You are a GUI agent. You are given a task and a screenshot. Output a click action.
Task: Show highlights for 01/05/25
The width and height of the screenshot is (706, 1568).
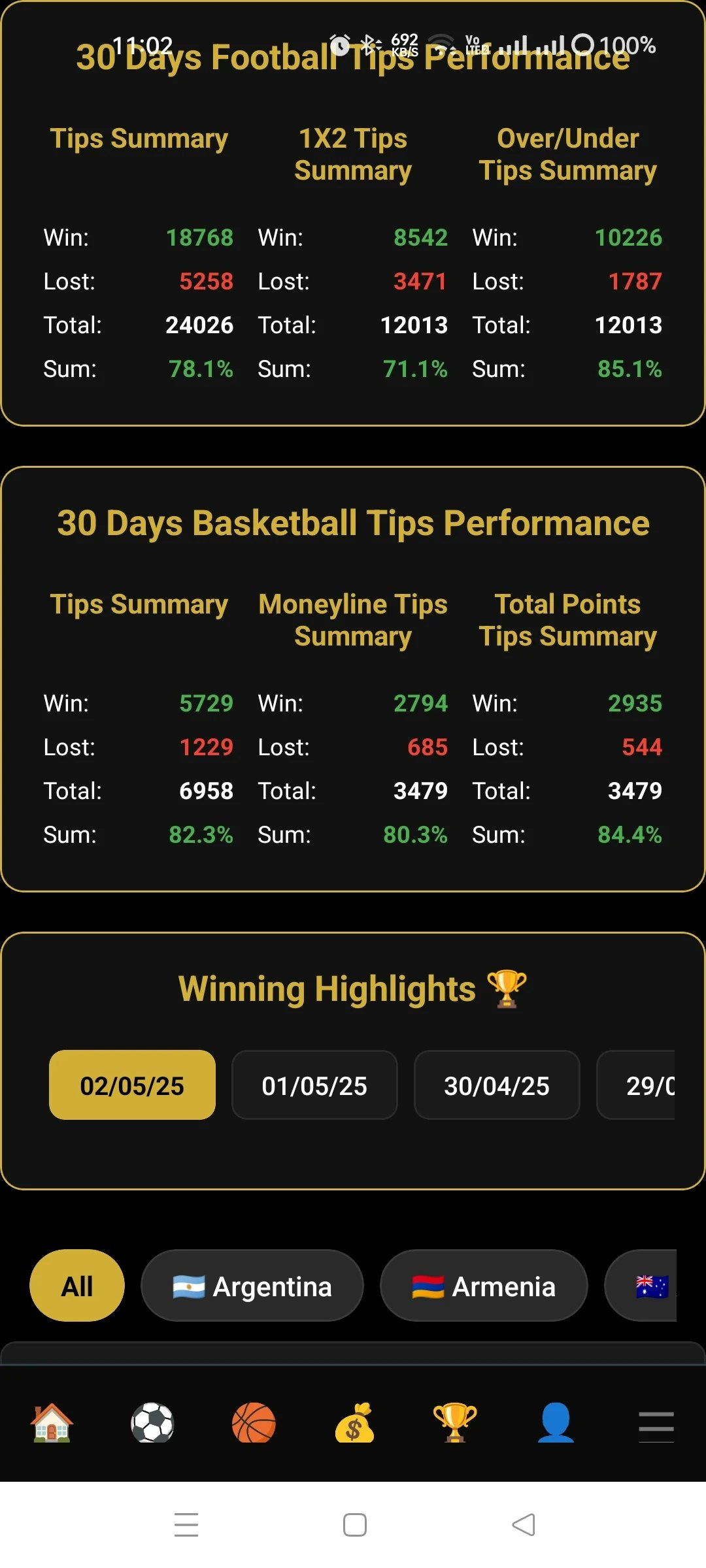(x=314, y=1085)
